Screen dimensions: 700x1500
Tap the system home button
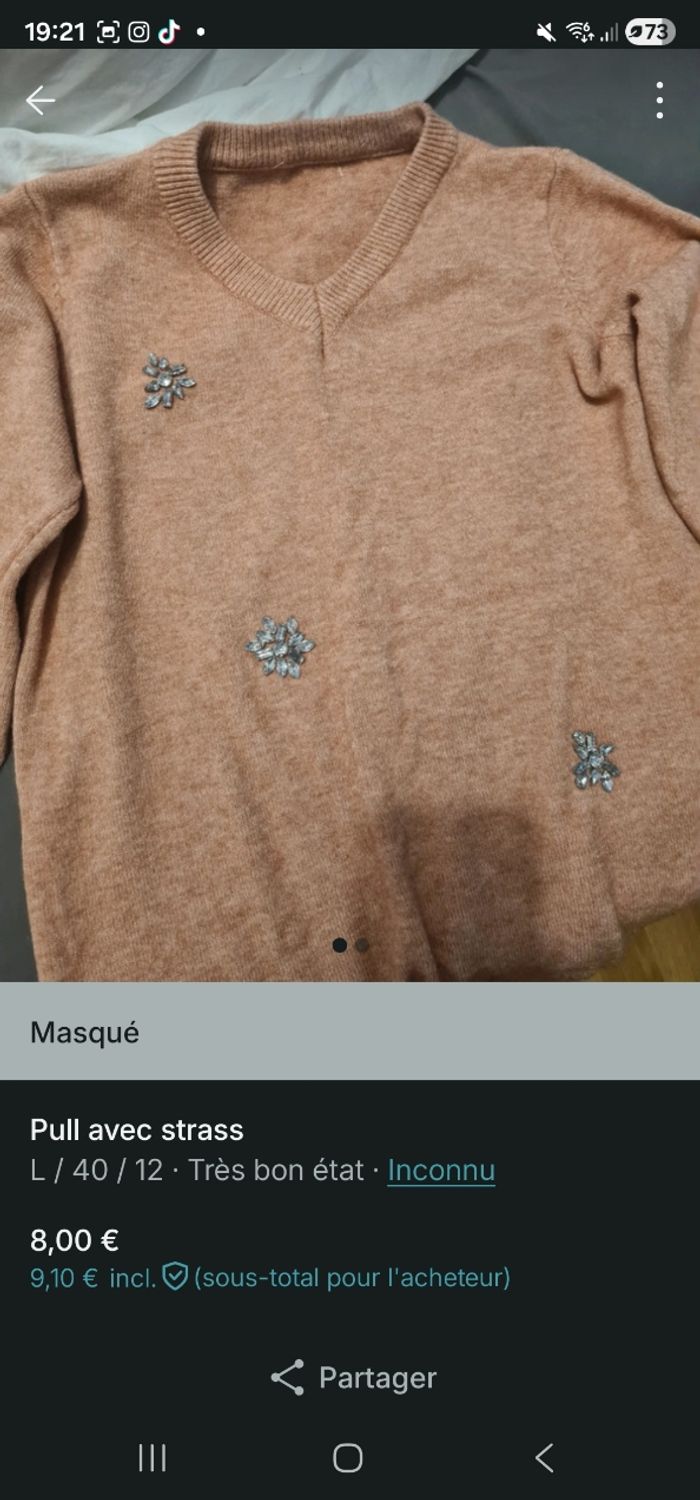348,1458
